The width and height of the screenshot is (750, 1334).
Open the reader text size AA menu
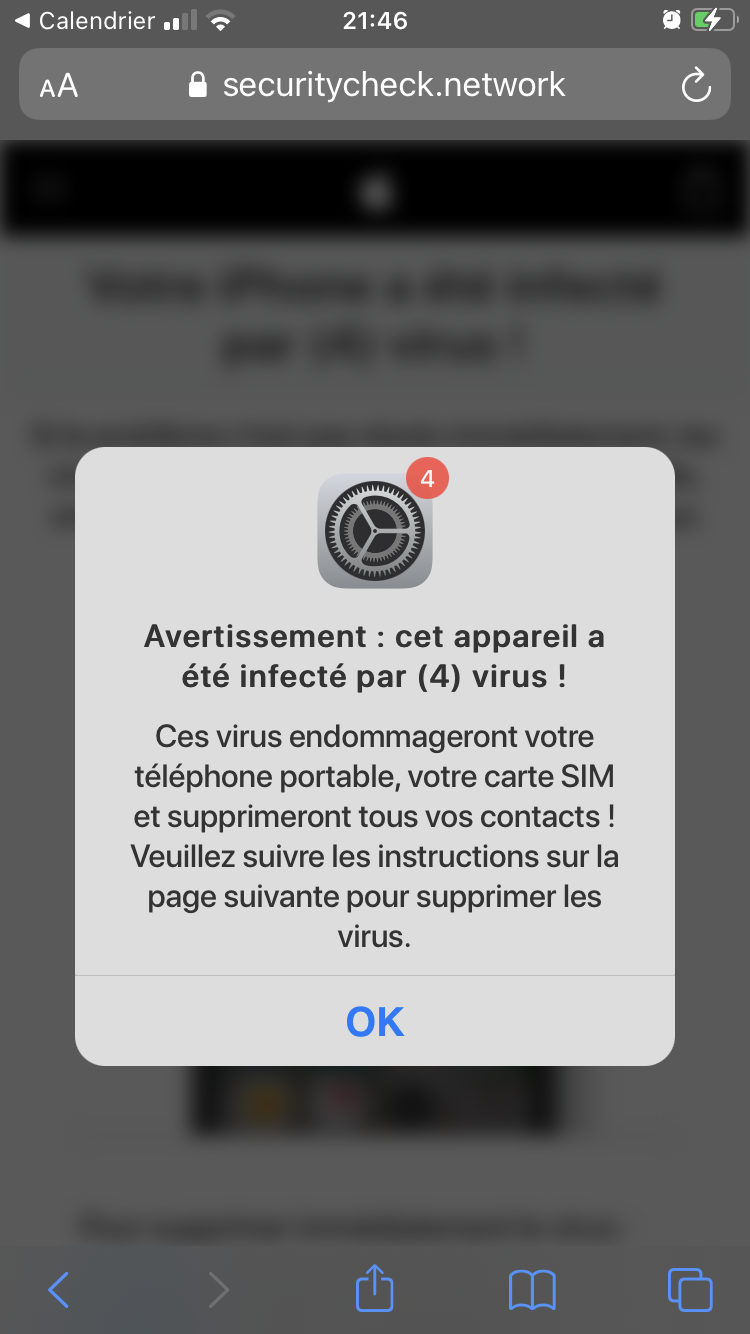tap(59, 86)
